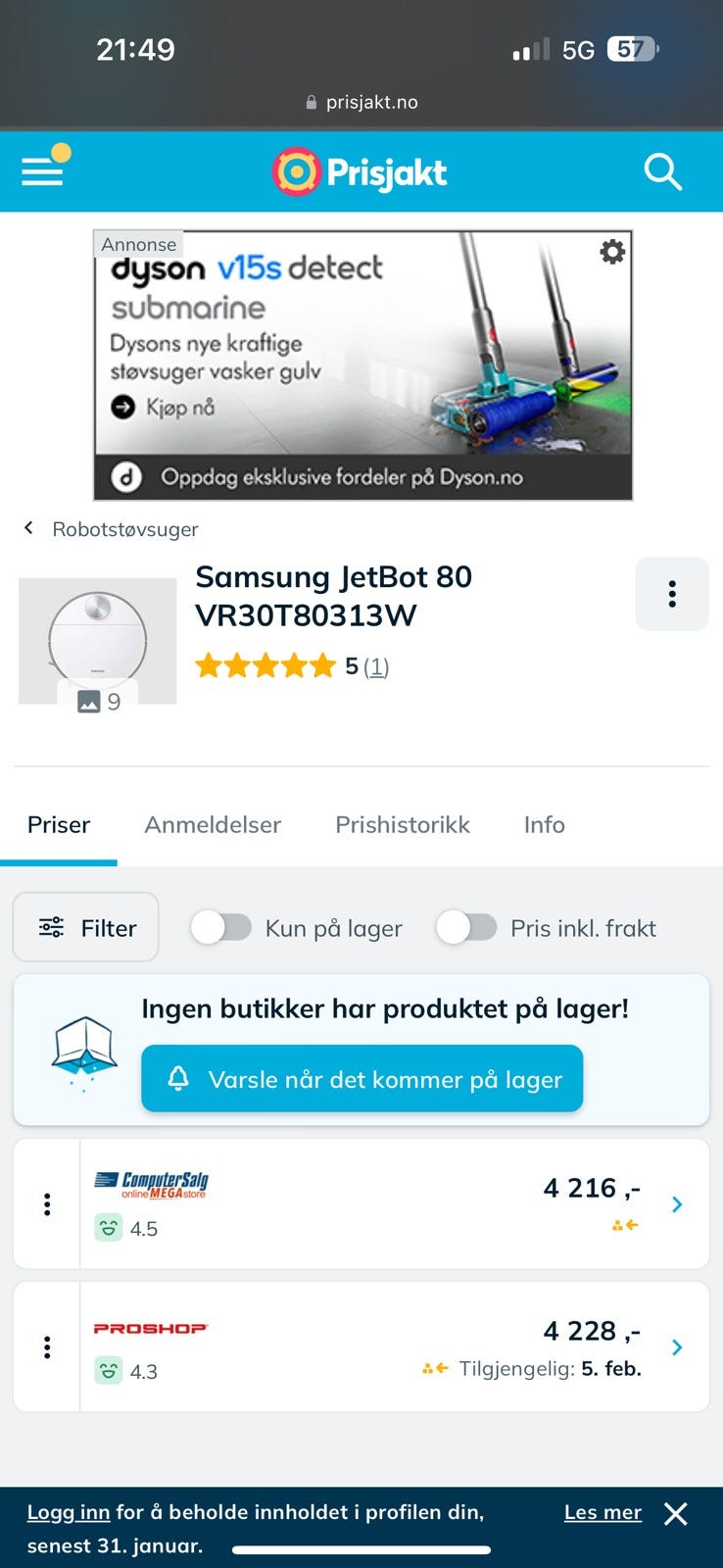Viewport: 723px width, 1568px height.
Task: Follow the Logg inn link
Action: 69,1512
